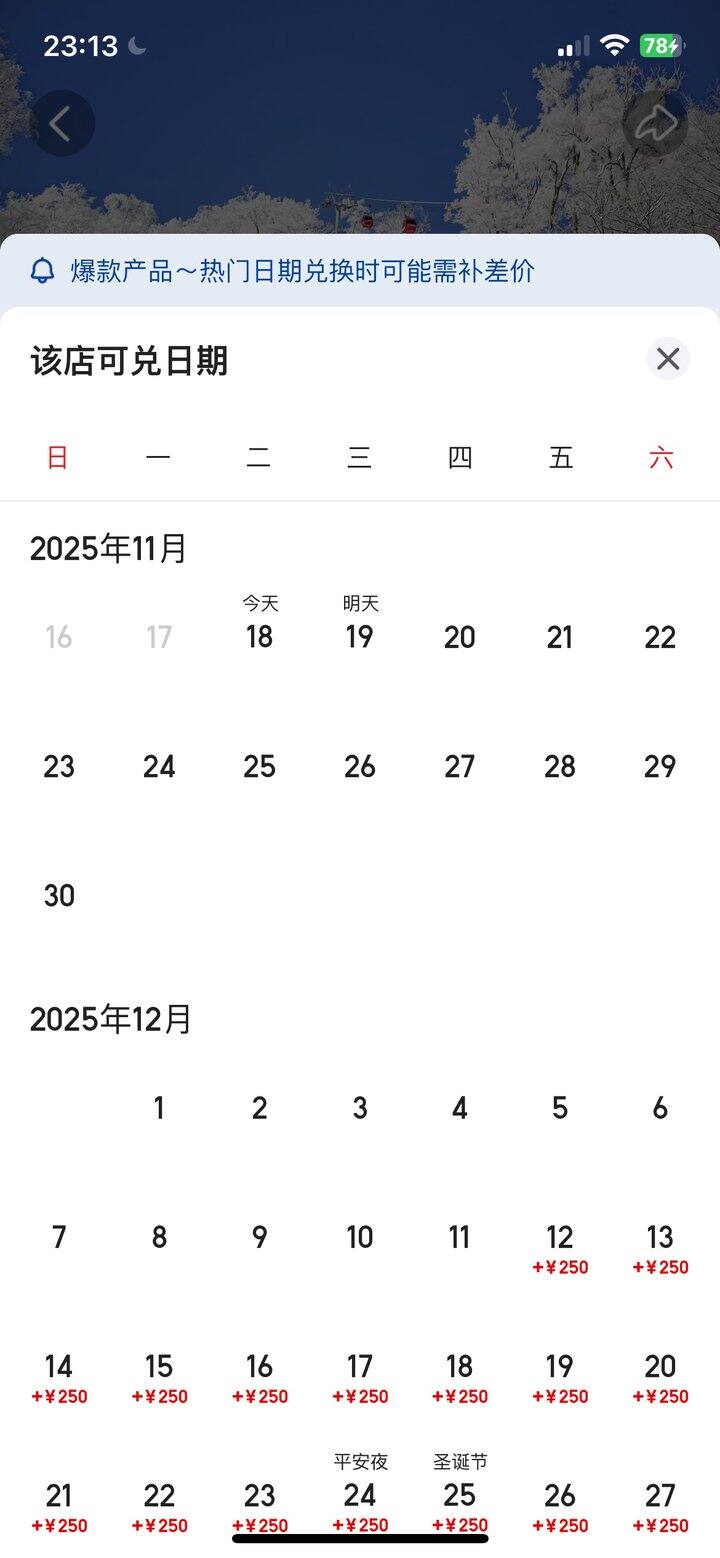Choose November 22 as the date
This screenshot has width=720, height=1558.
660,637
